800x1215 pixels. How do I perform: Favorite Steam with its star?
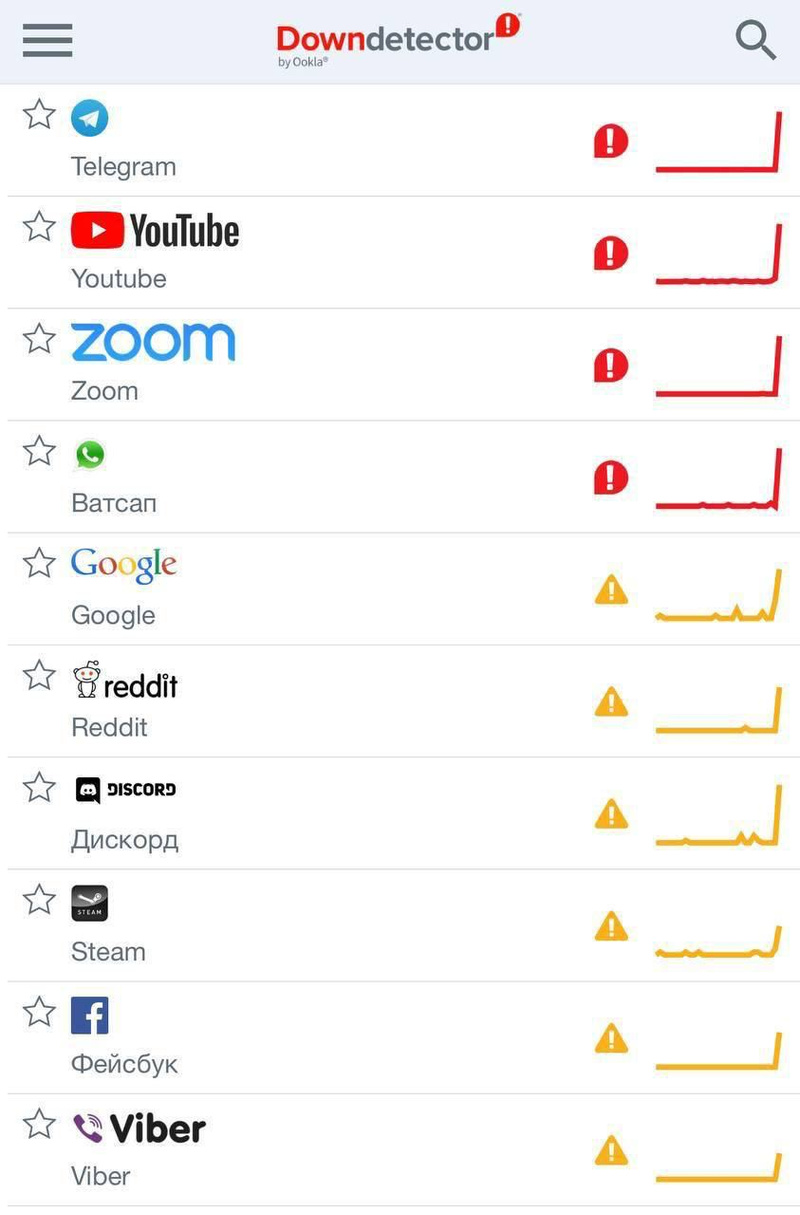tap(39, 900)
